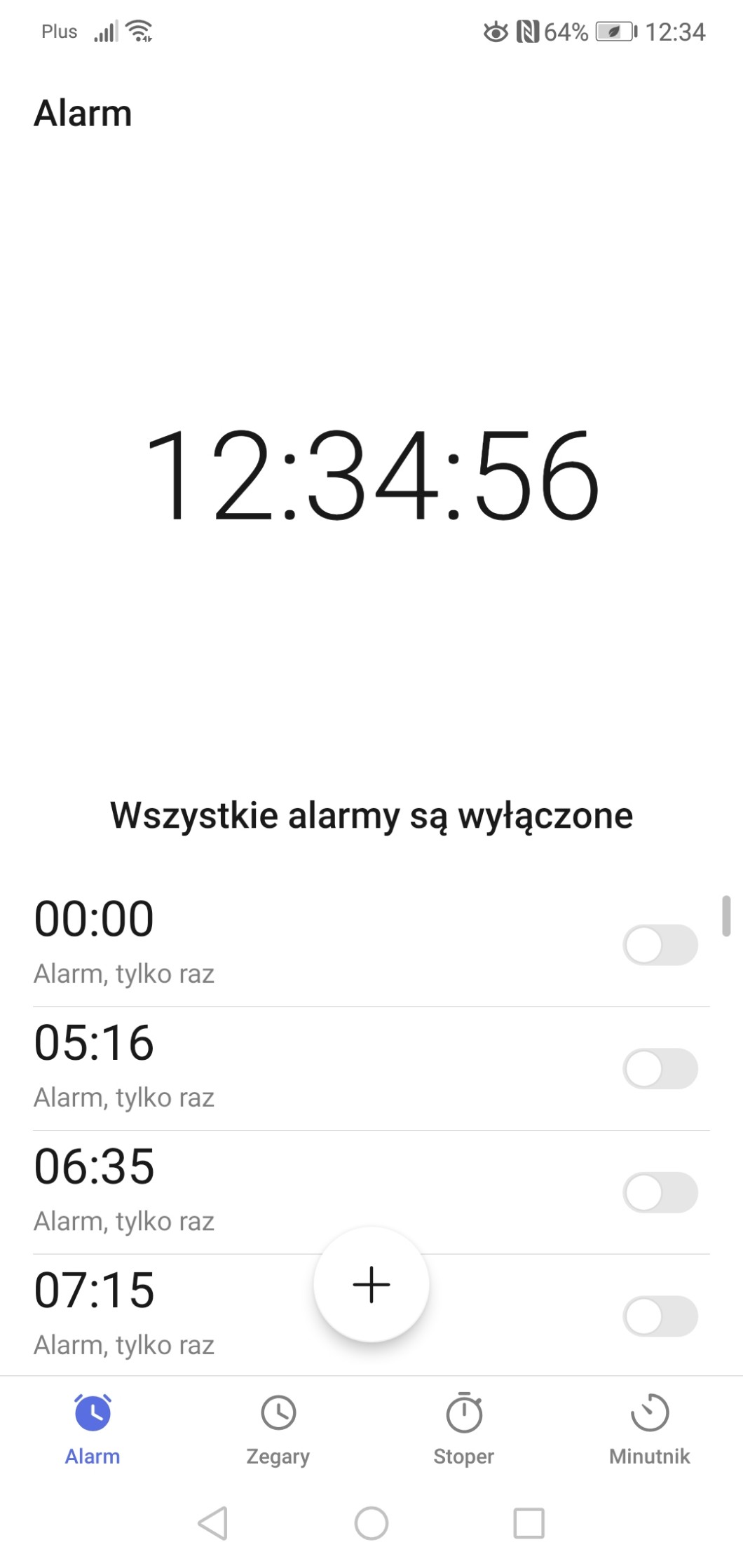The height and width of the screenshot is (1568, 743).
Task: Go back with system back button
Action: point(213,1522)
